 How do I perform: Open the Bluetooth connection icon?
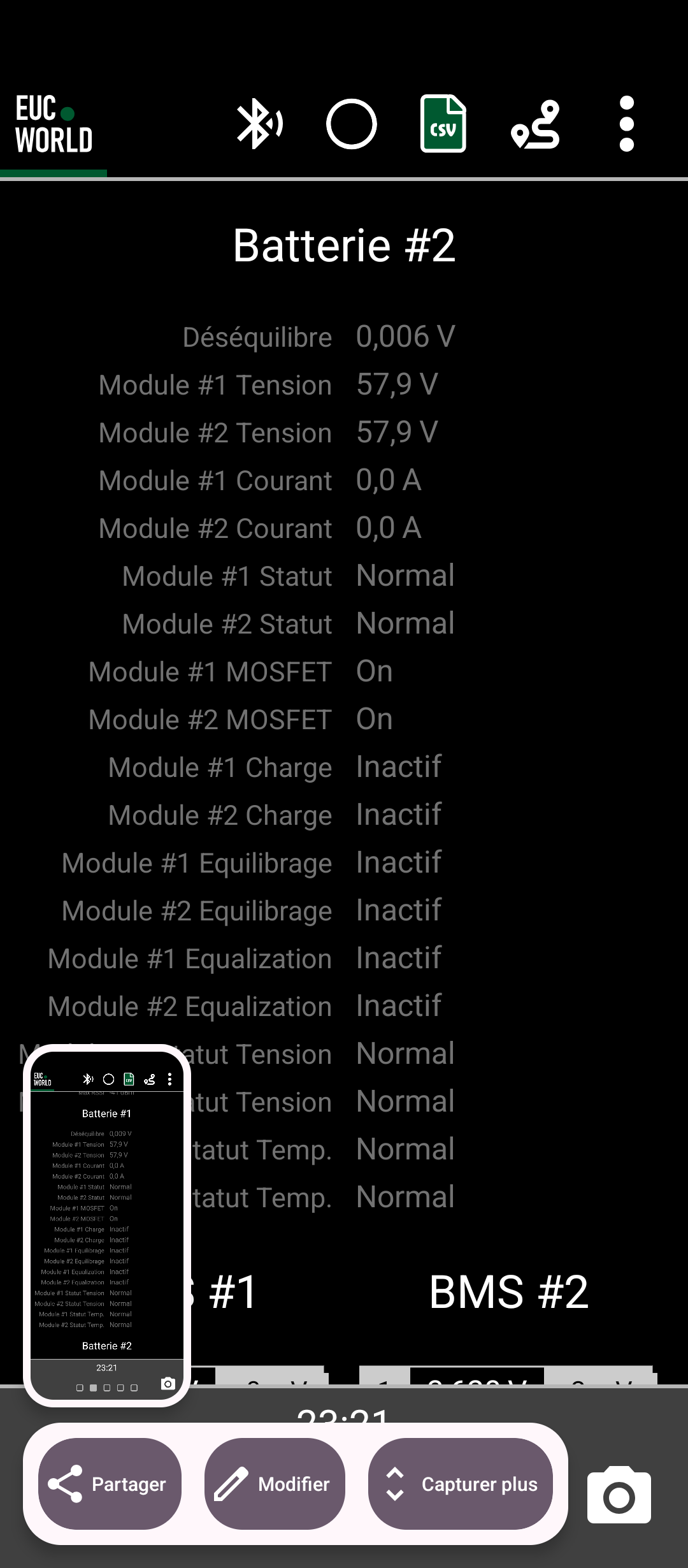pyautogui.click(x=259, y=124)
